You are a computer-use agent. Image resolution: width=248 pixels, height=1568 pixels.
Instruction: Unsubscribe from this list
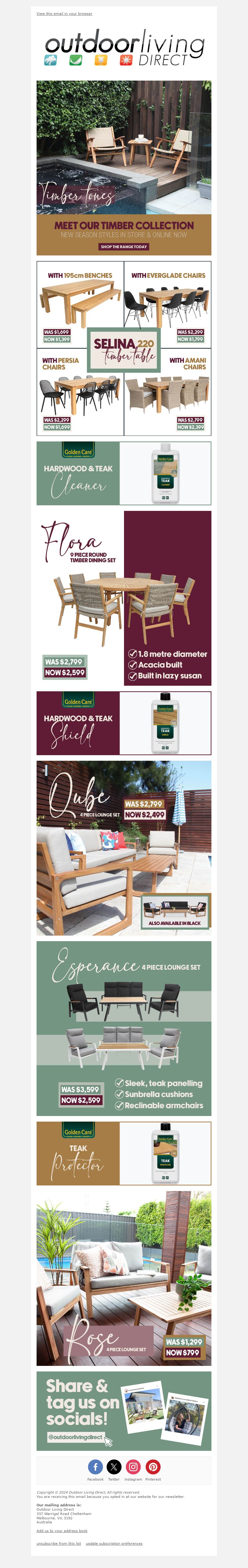click(59, 1543)
